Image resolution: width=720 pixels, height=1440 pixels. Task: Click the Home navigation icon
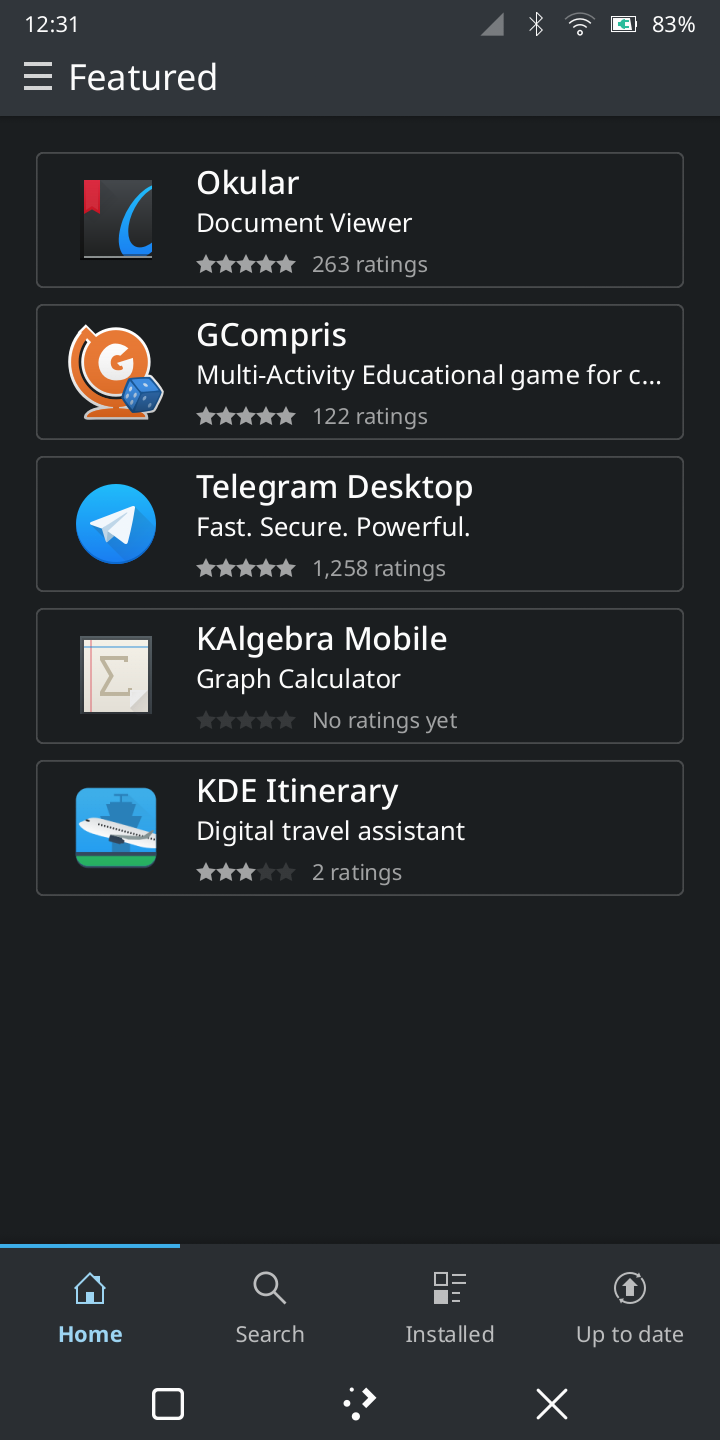[x=90, y=1289]
